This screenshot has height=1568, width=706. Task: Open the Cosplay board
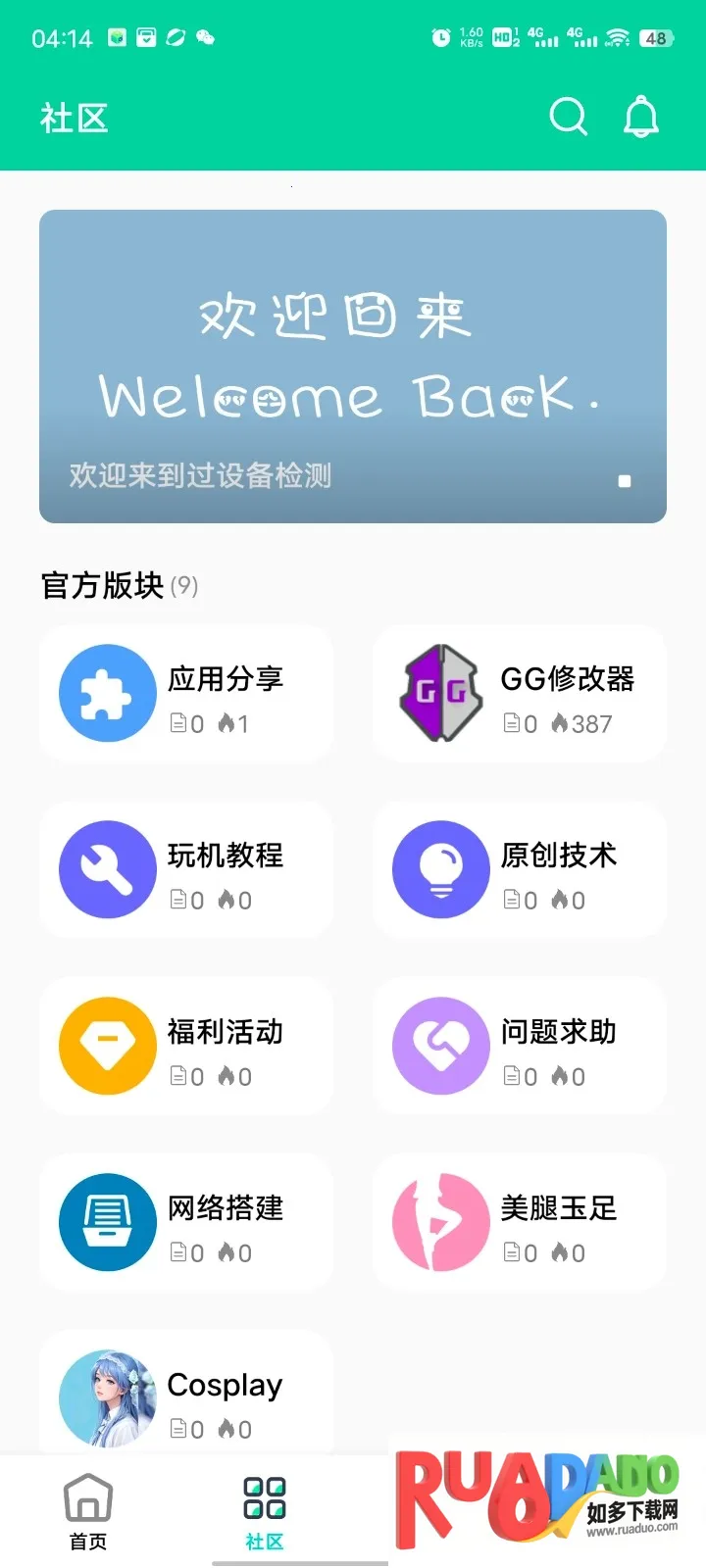point(186,1396)
